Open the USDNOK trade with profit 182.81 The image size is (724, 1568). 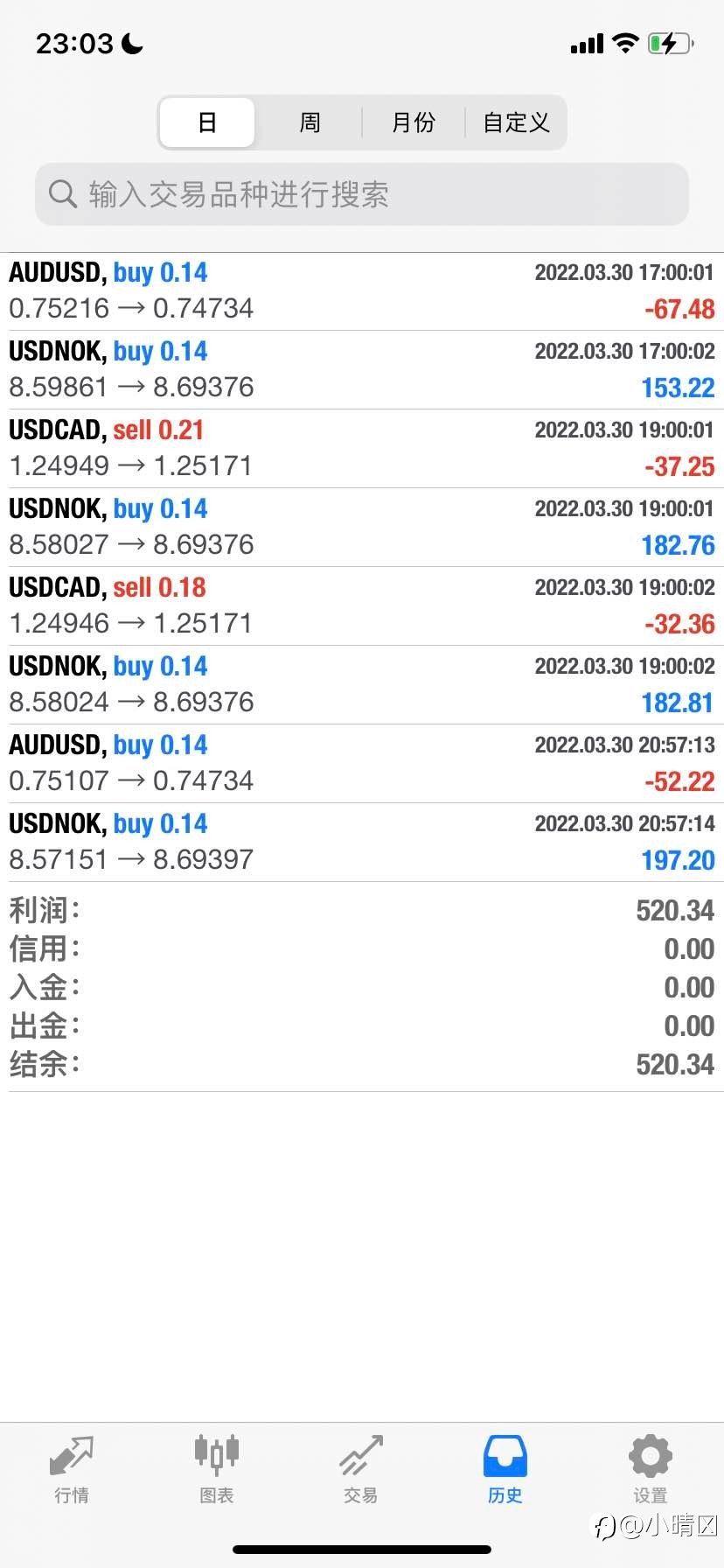[x=362, y=685]
